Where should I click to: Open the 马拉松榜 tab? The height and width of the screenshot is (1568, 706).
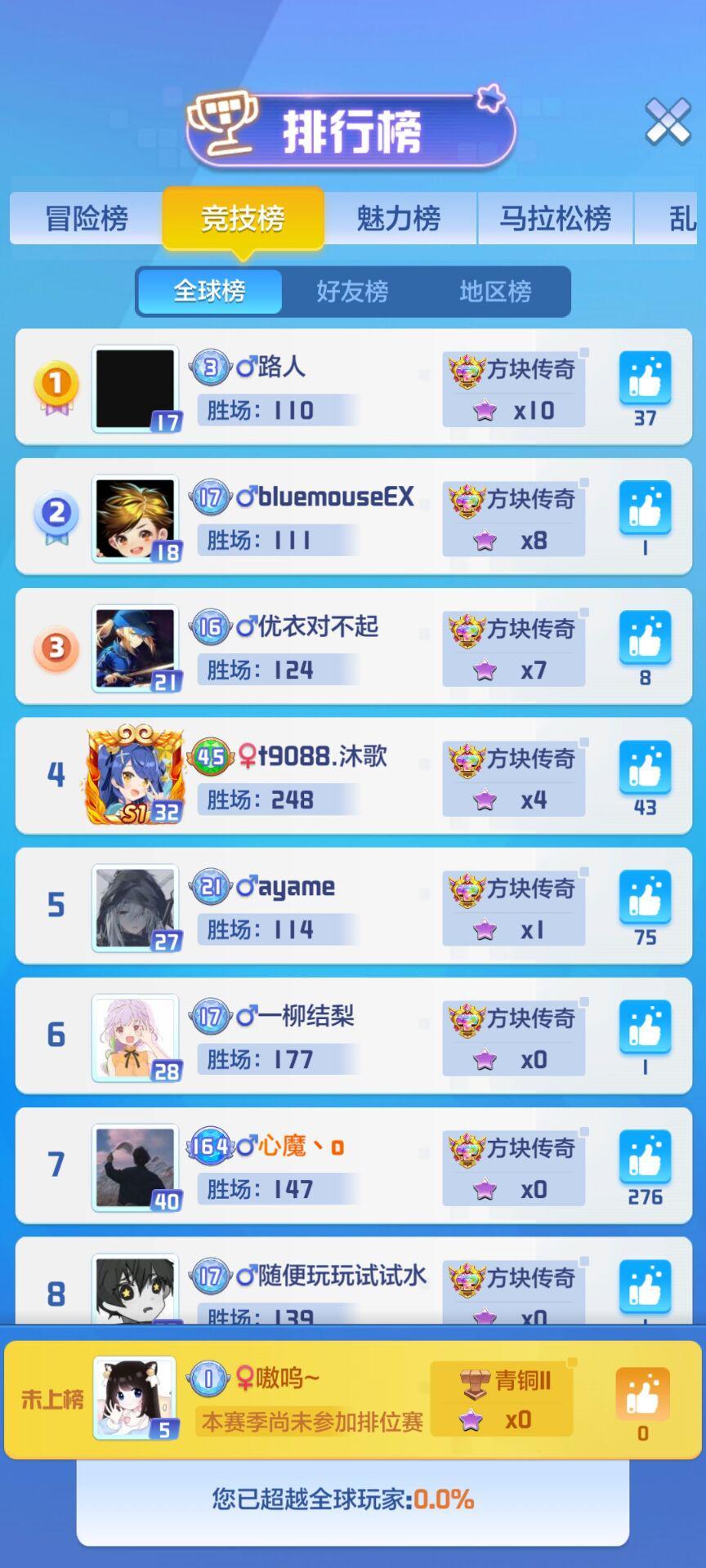coord(556,219)
